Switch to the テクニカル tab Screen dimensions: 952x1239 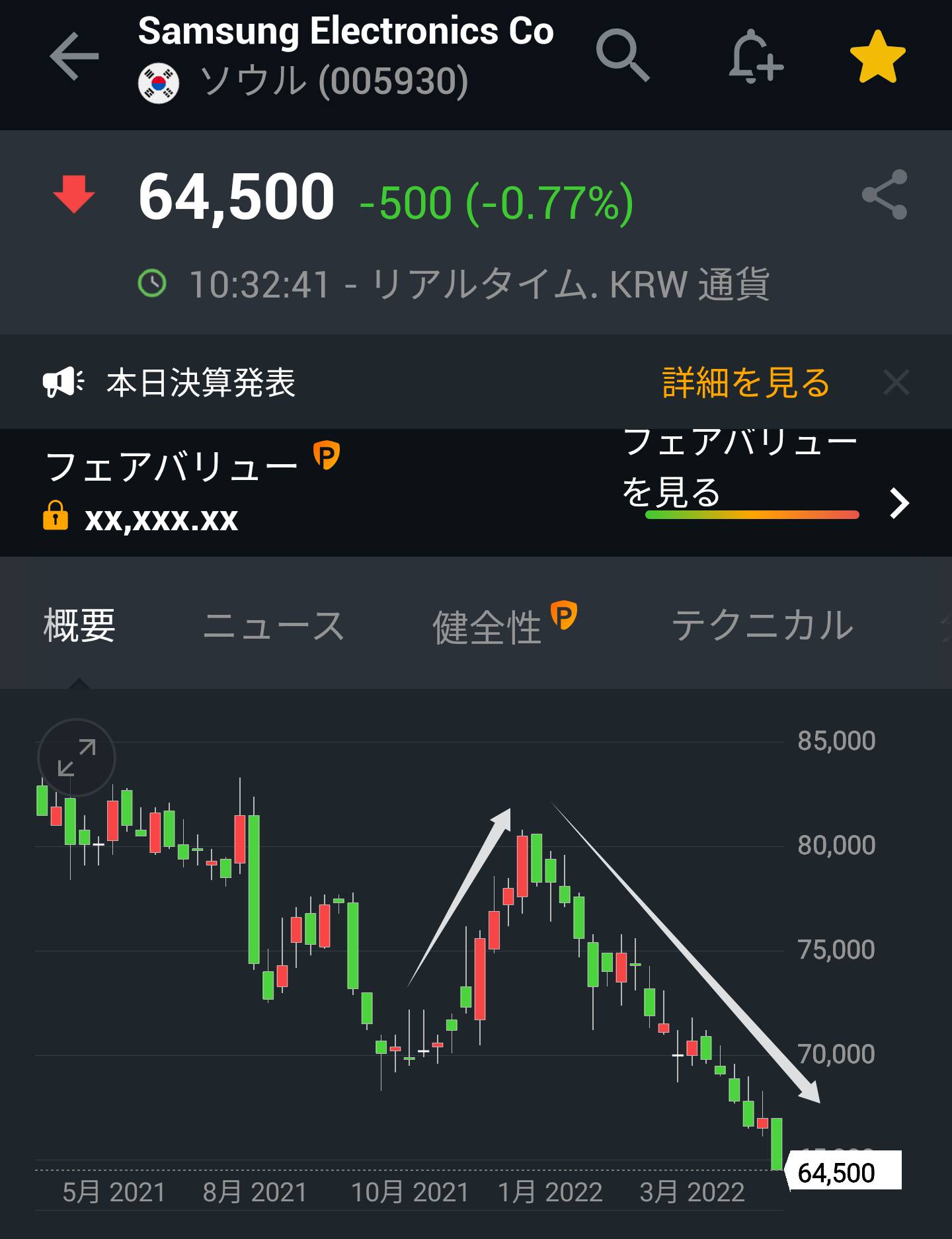762,625
